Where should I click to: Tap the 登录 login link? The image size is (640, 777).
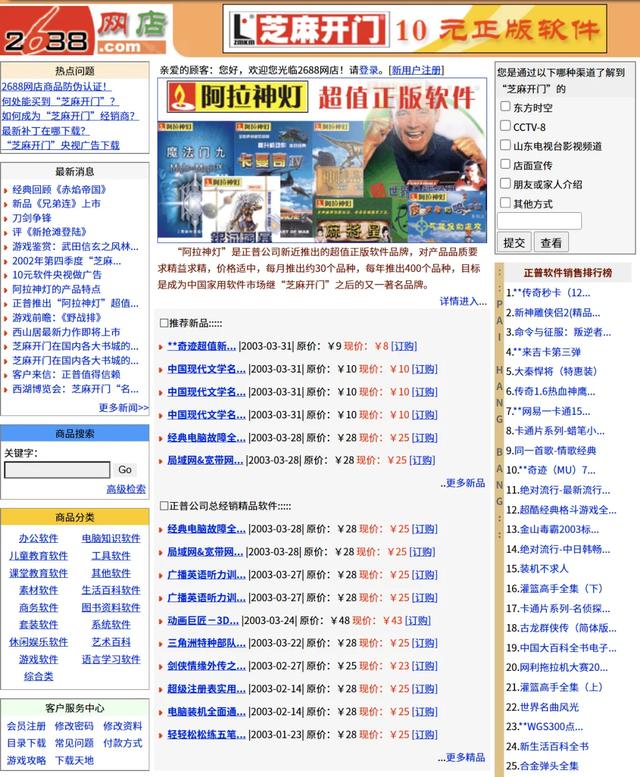(x=369, y=70)
